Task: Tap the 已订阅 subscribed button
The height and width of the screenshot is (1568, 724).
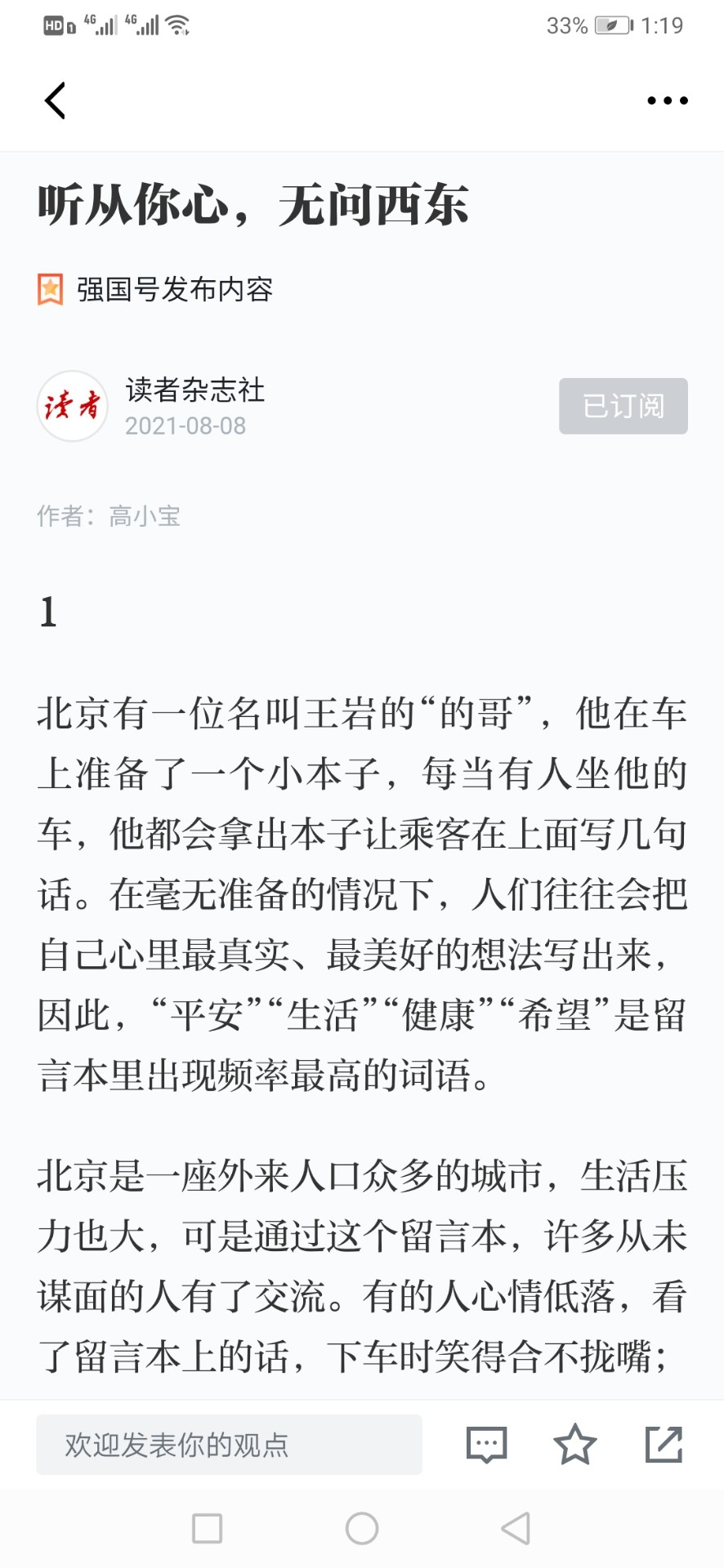Action: (x=623, y=406)
